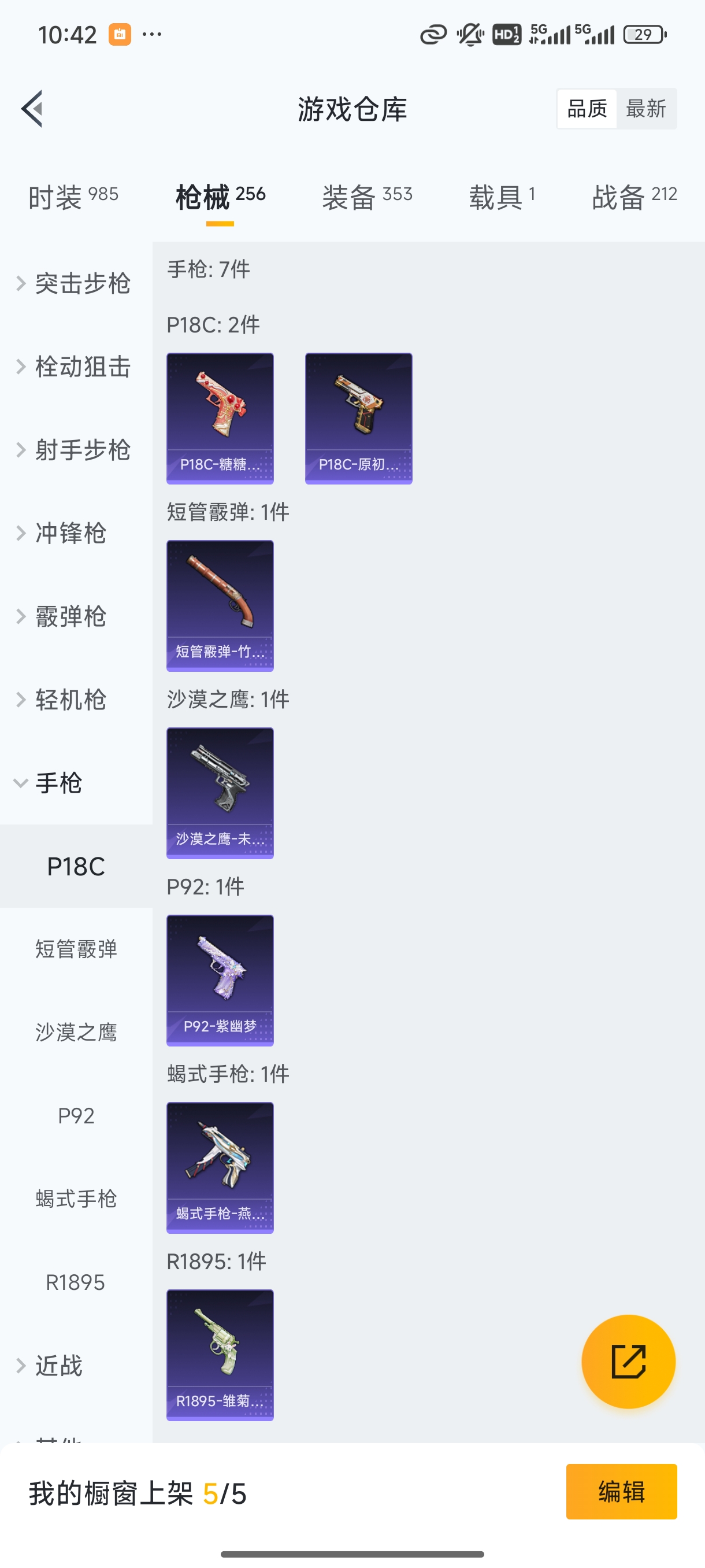Expand the 栓动狙击 category

tap(73, 367)
